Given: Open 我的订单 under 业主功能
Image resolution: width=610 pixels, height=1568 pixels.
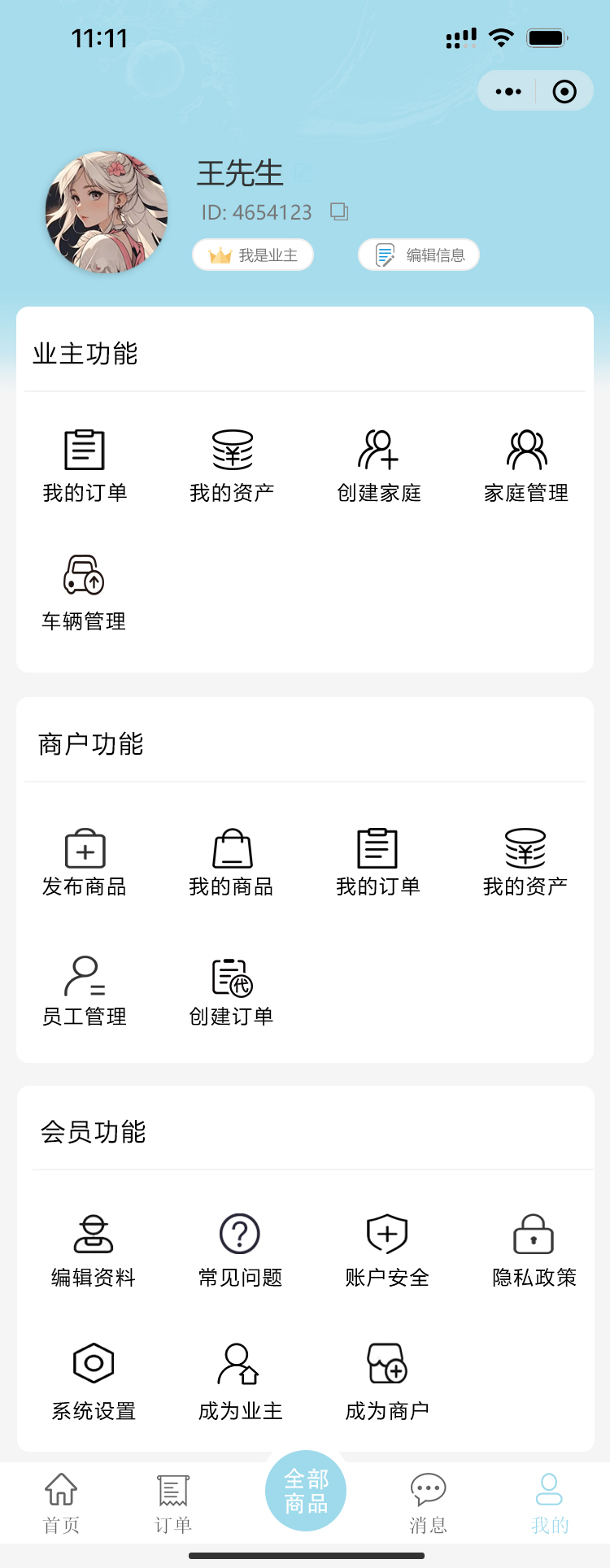Looking at the screenshot, I should tap(84, 464).
